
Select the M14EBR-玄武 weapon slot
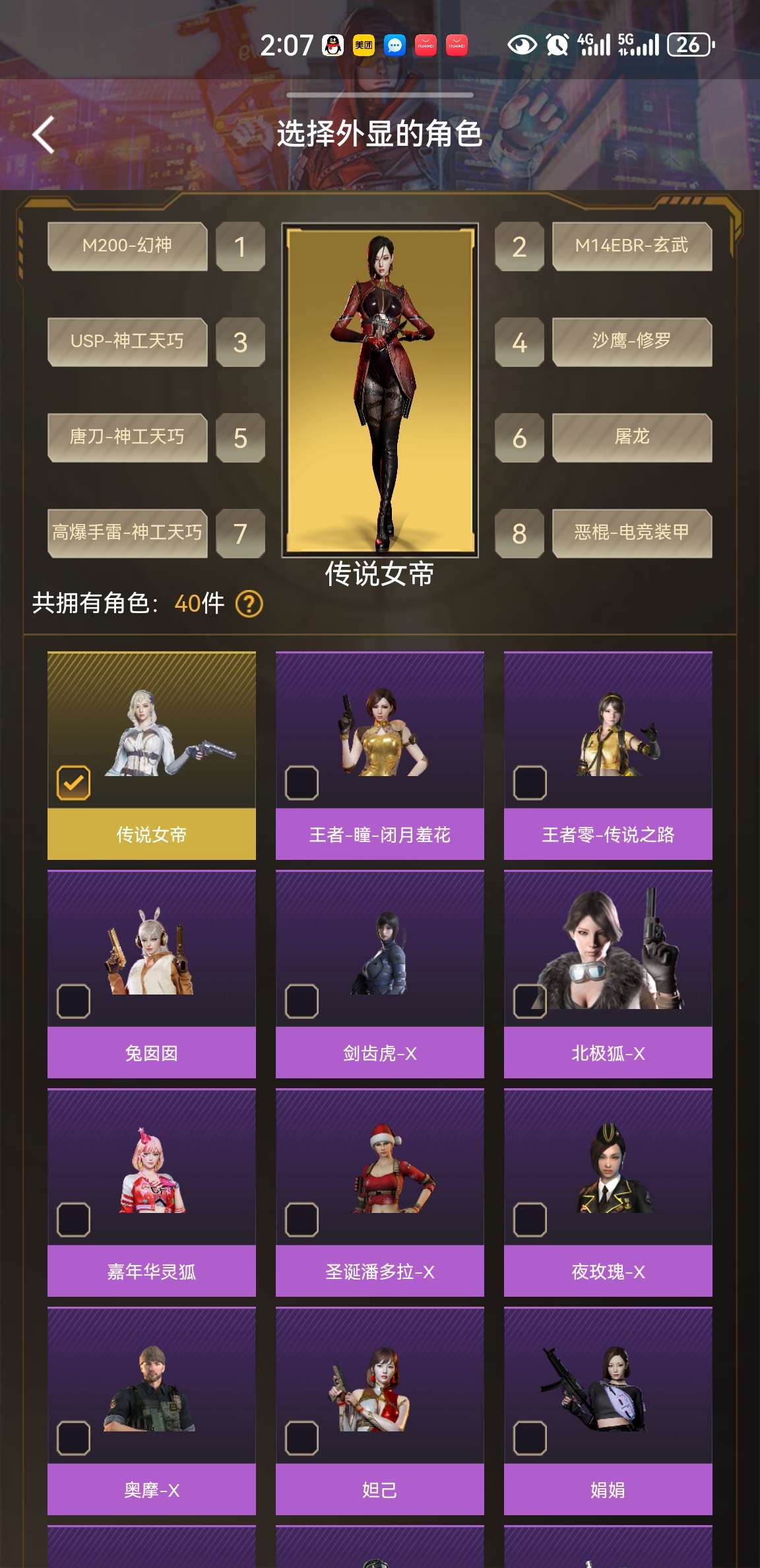[x=631, y=246]
